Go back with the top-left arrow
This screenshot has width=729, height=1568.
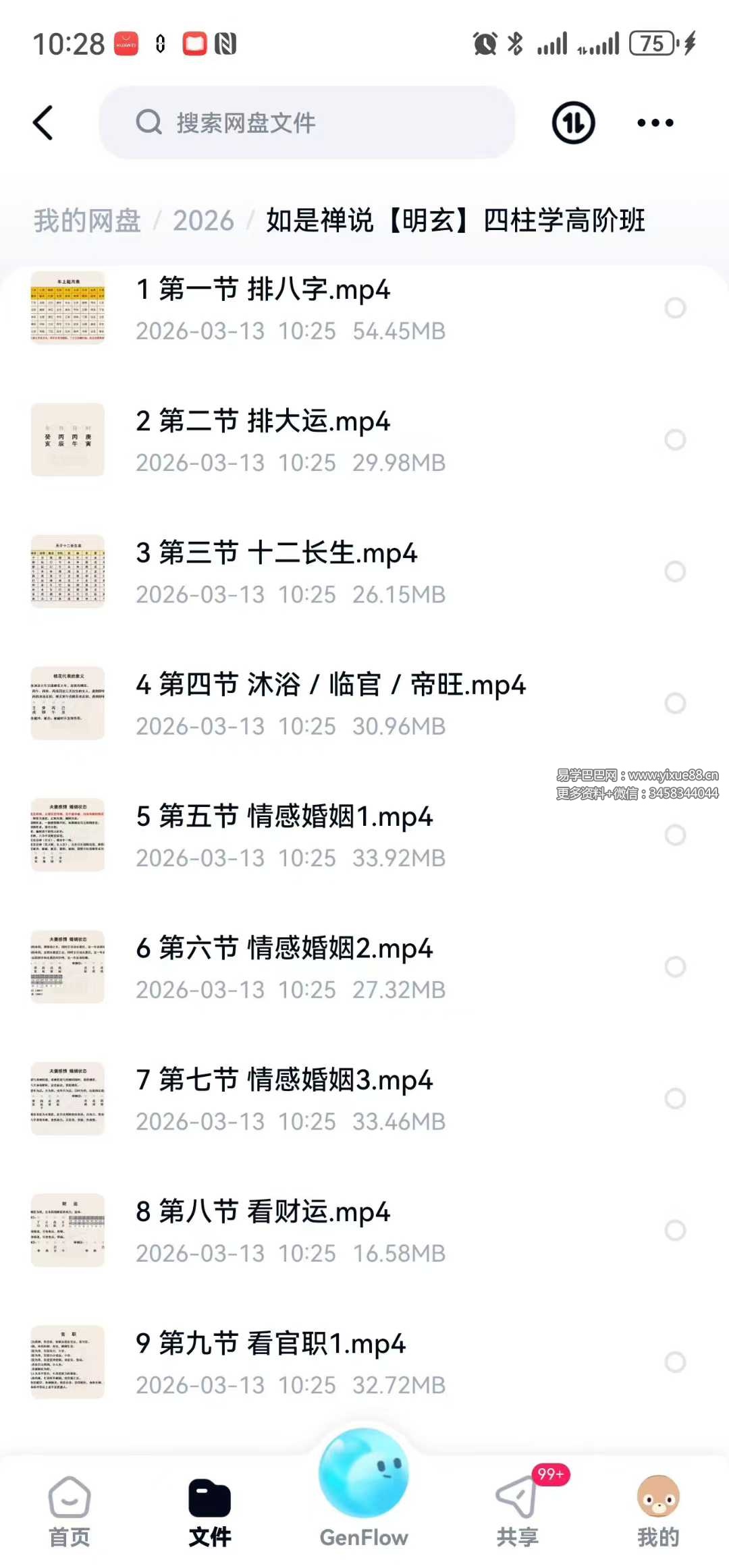click(43, 123)
